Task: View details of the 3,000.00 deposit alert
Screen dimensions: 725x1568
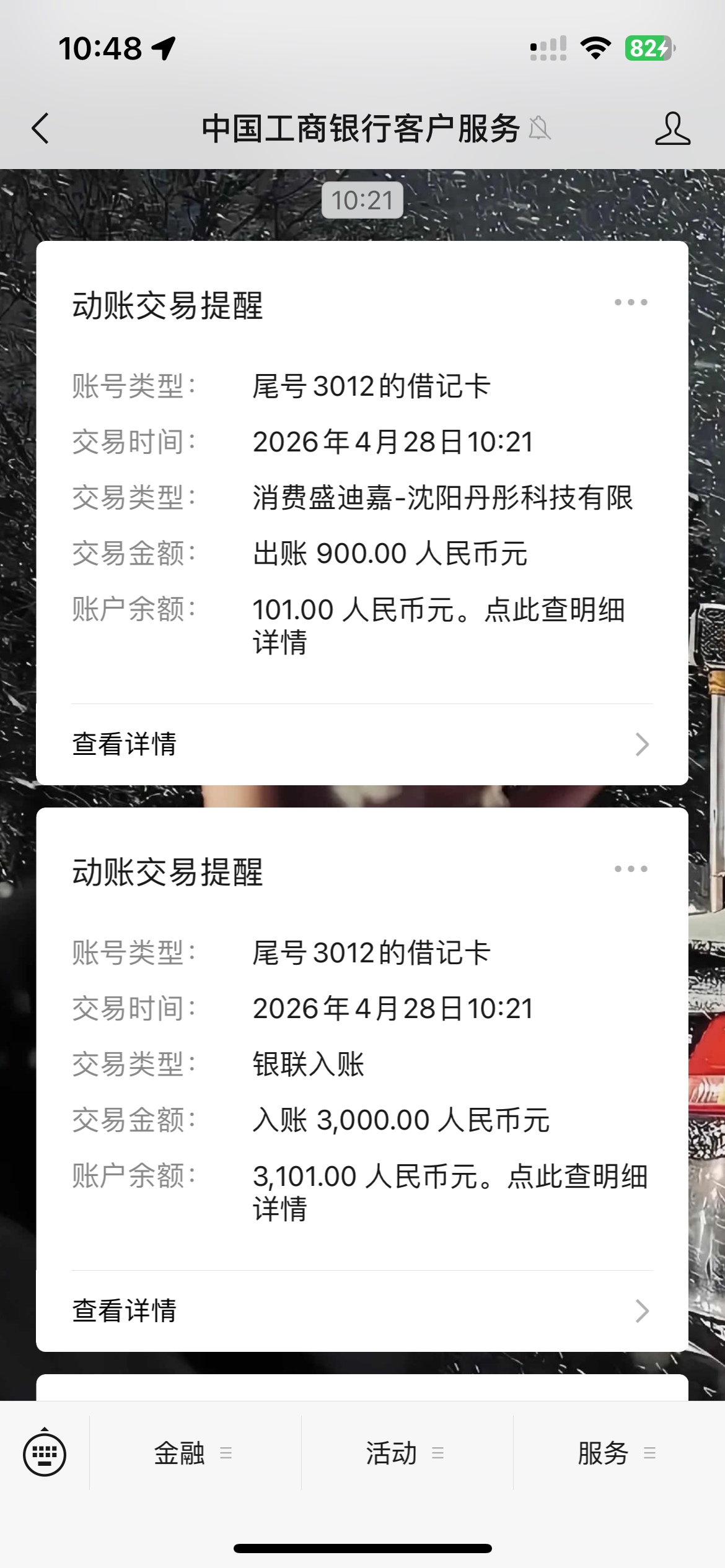Action: [362, 1311]
